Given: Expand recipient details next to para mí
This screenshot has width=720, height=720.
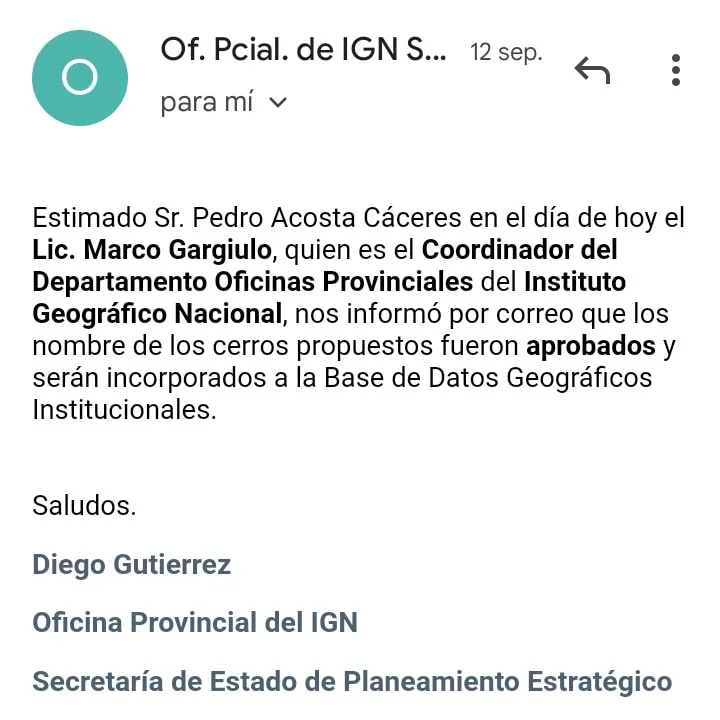Looking at the screenshot, I should point(279,103).
